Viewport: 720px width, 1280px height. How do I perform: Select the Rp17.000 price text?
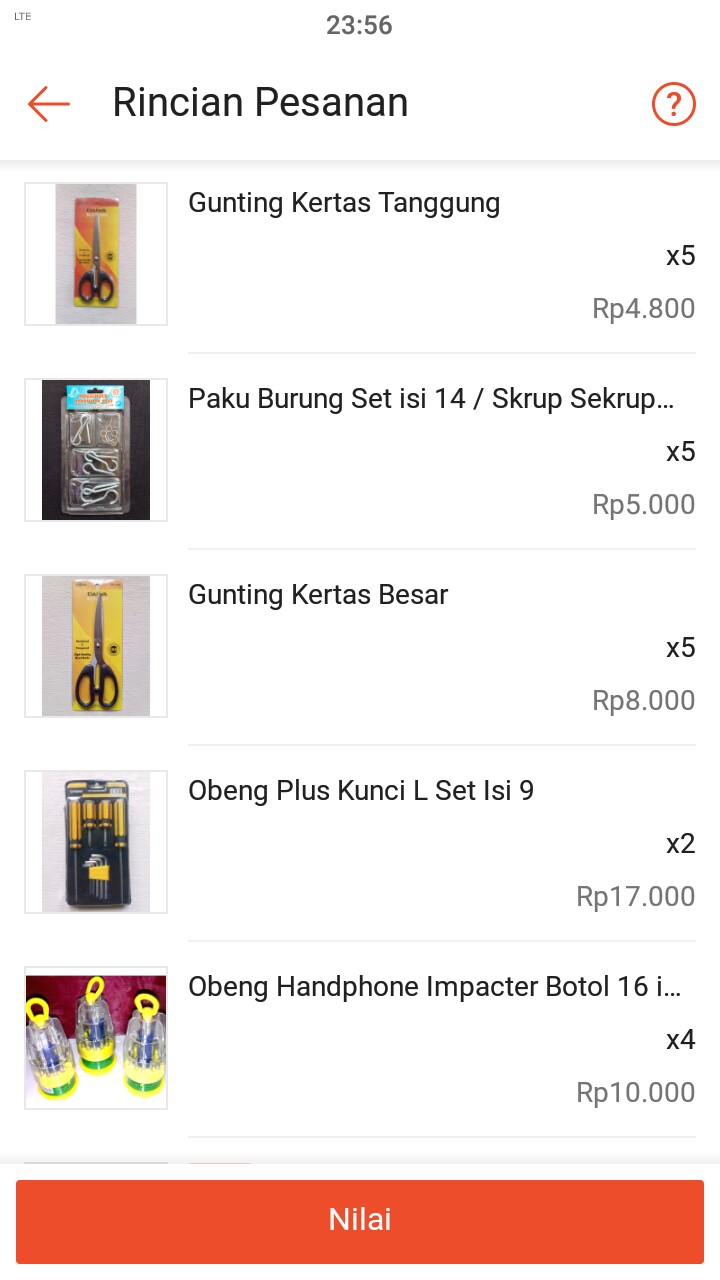tap(636, 896)
